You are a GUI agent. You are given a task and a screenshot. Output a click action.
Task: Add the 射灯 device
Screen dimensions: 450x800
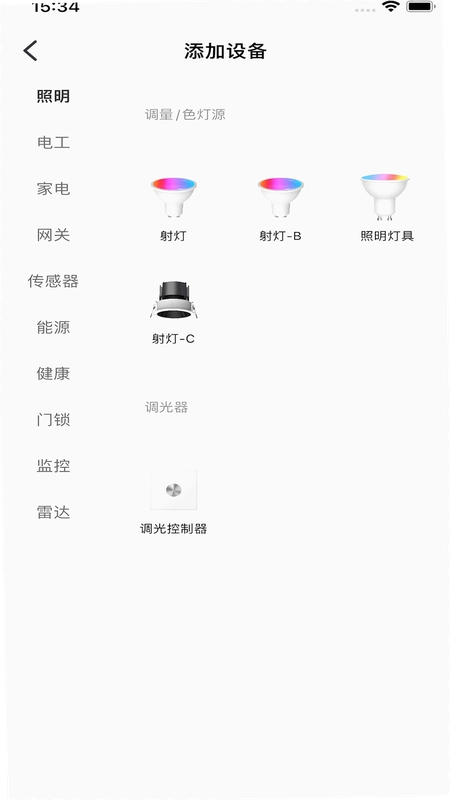pyautogui.click(x=173, y=208)
